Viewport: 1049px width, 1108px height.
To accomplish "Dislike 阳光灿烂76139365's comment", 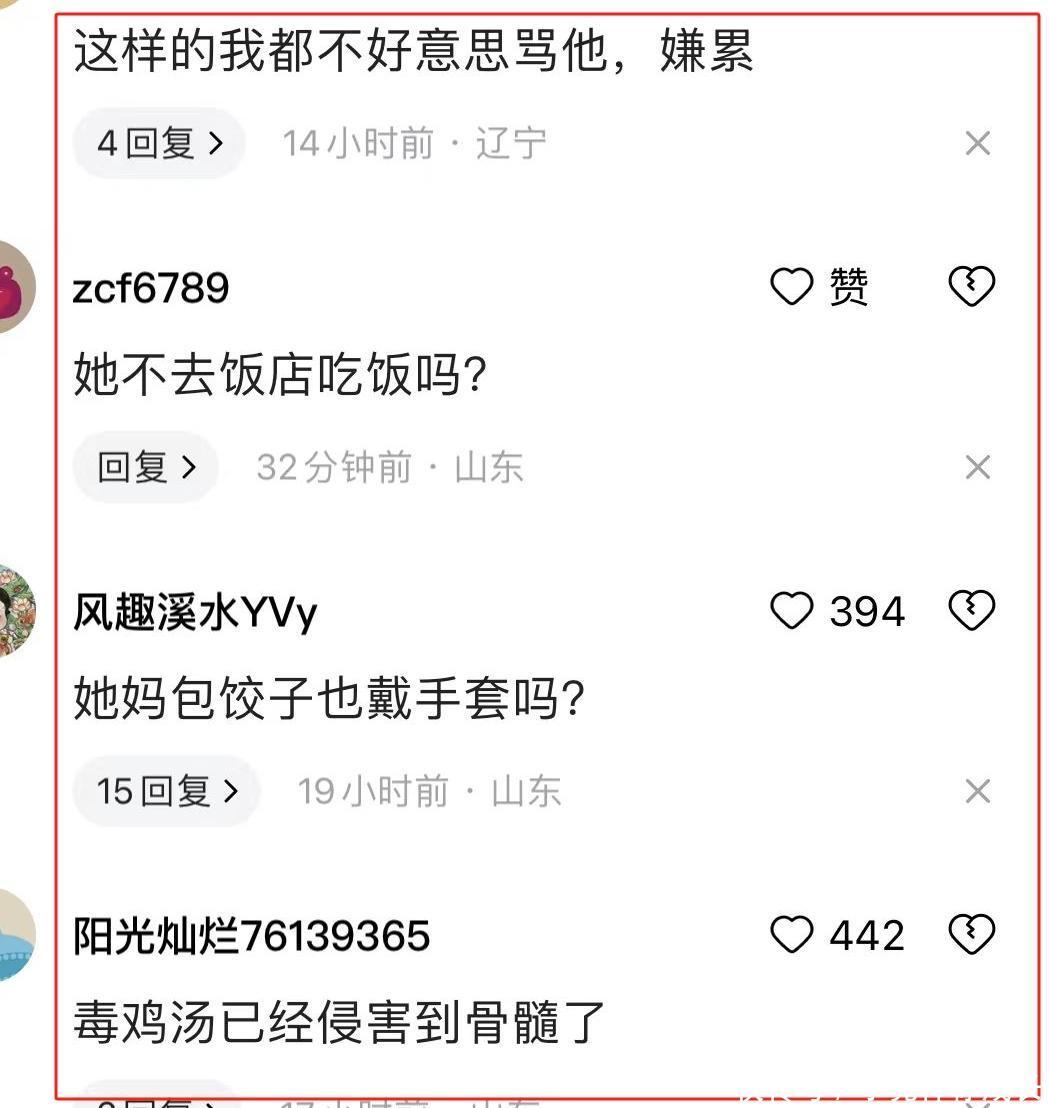I will tap(971, 935).
